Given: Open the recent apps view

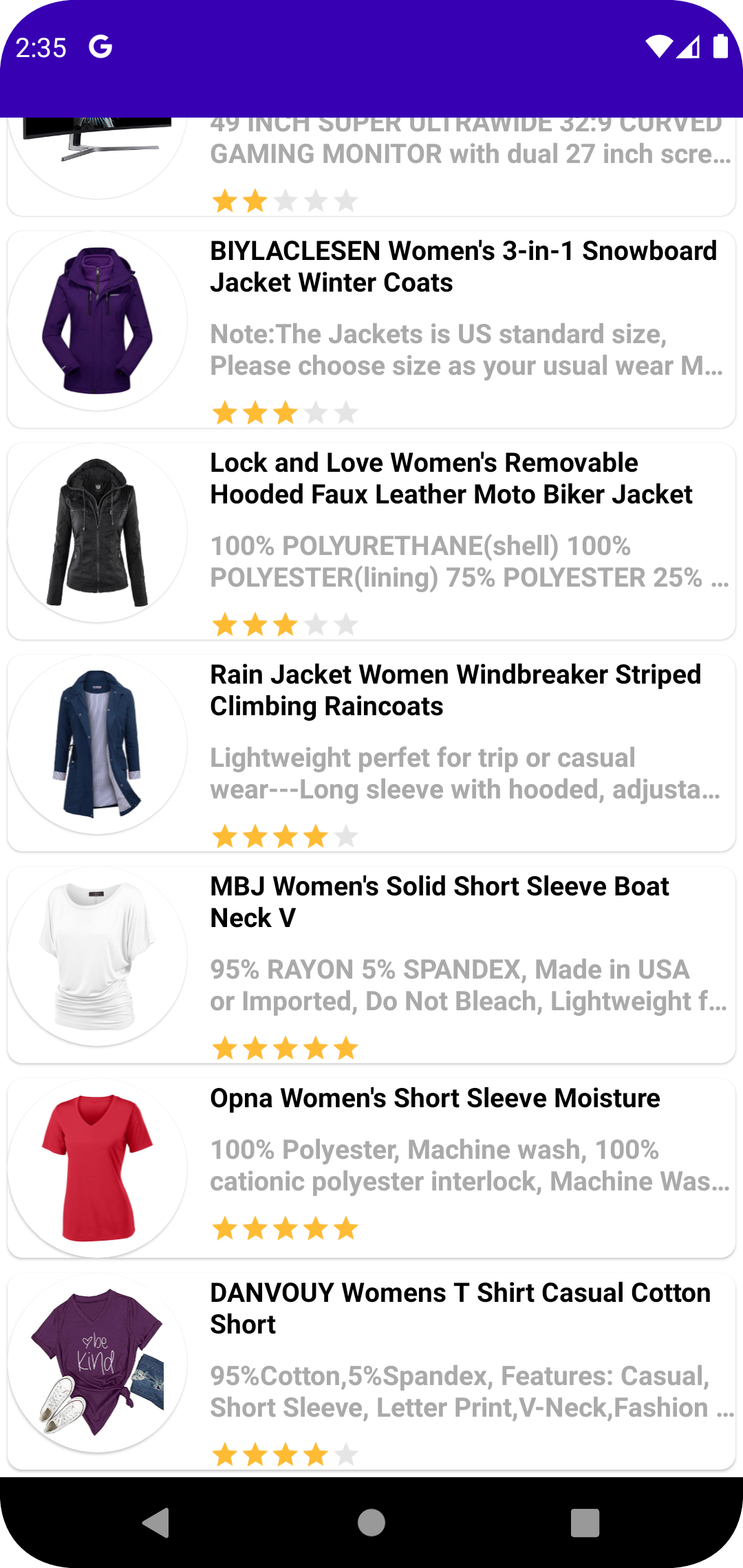Looking at the screenshot, I should point(585,1523).
